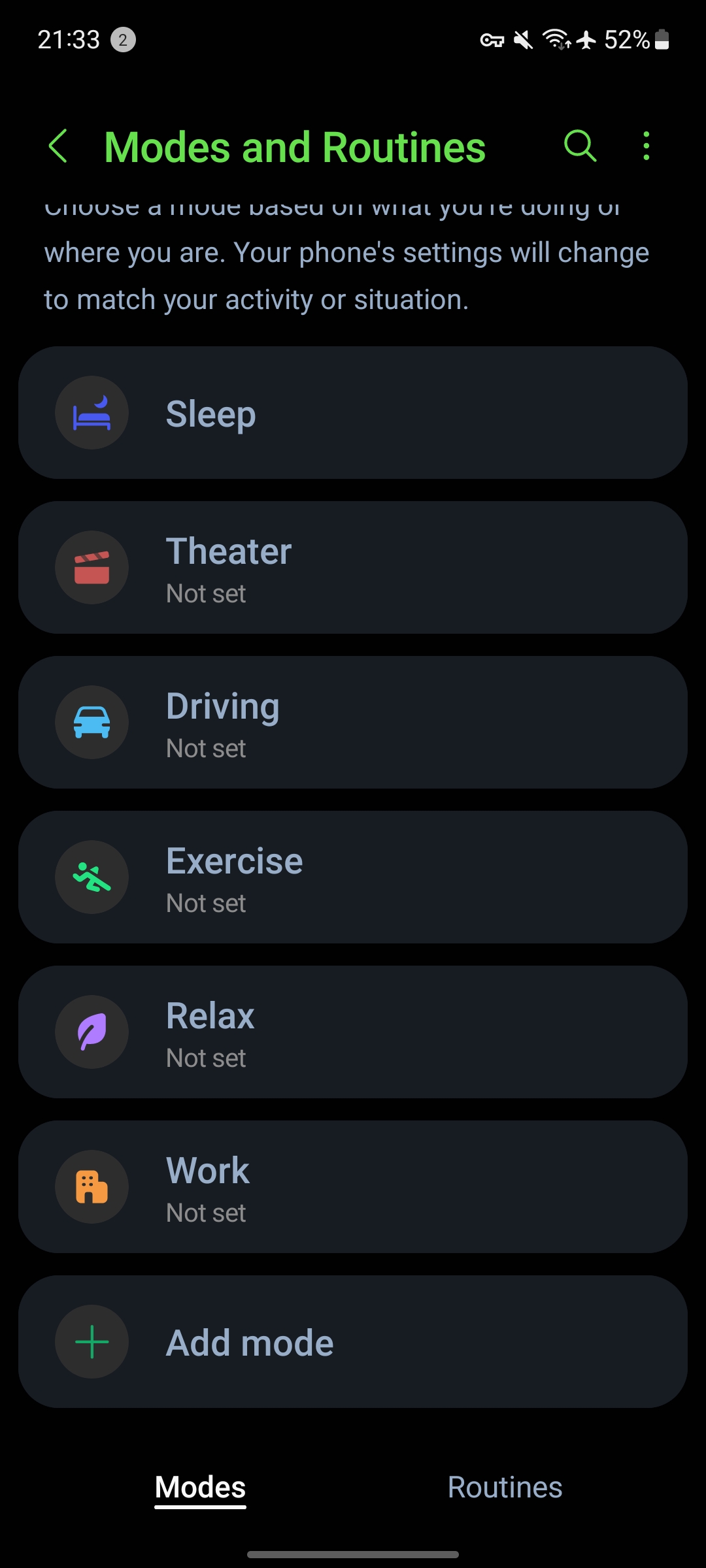Go back from Modes and Routines
The height and width of the screenshot is (1568, 706).
click(x=58, y=146)
